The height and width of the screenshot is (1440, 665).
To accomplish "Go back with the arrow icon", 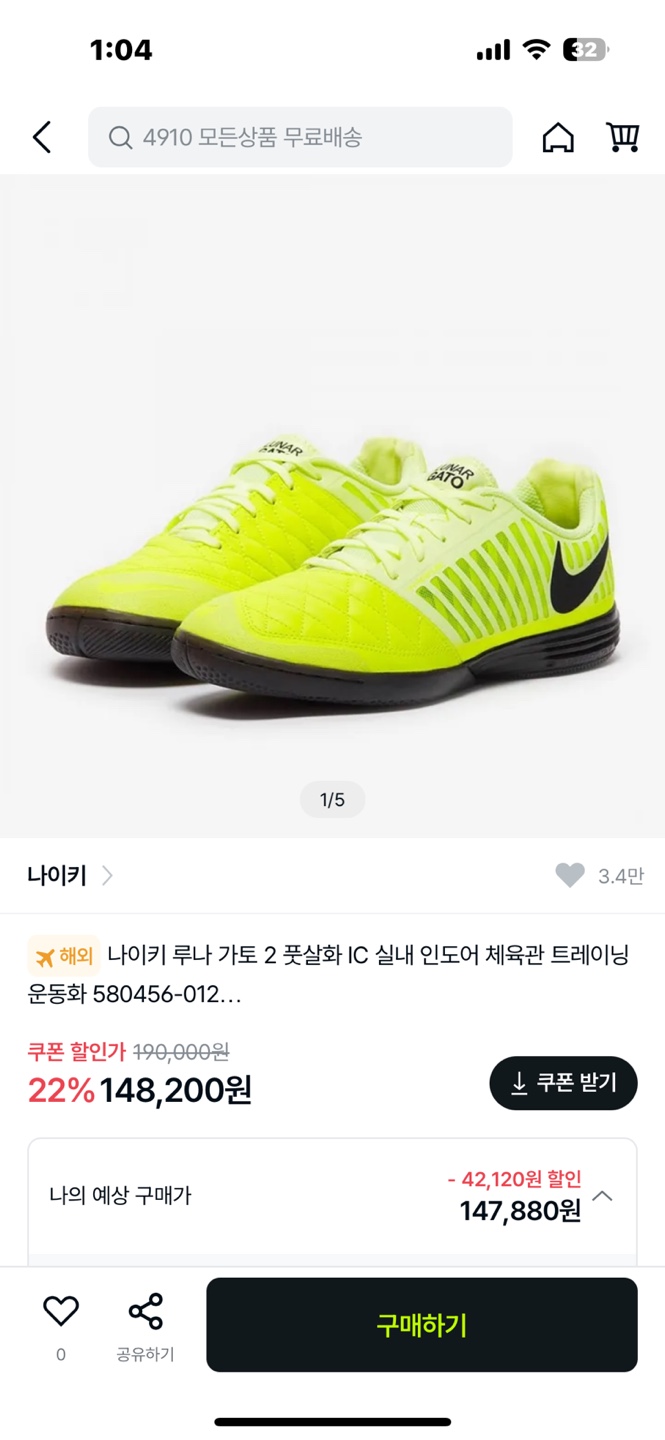I will [42, 137].
